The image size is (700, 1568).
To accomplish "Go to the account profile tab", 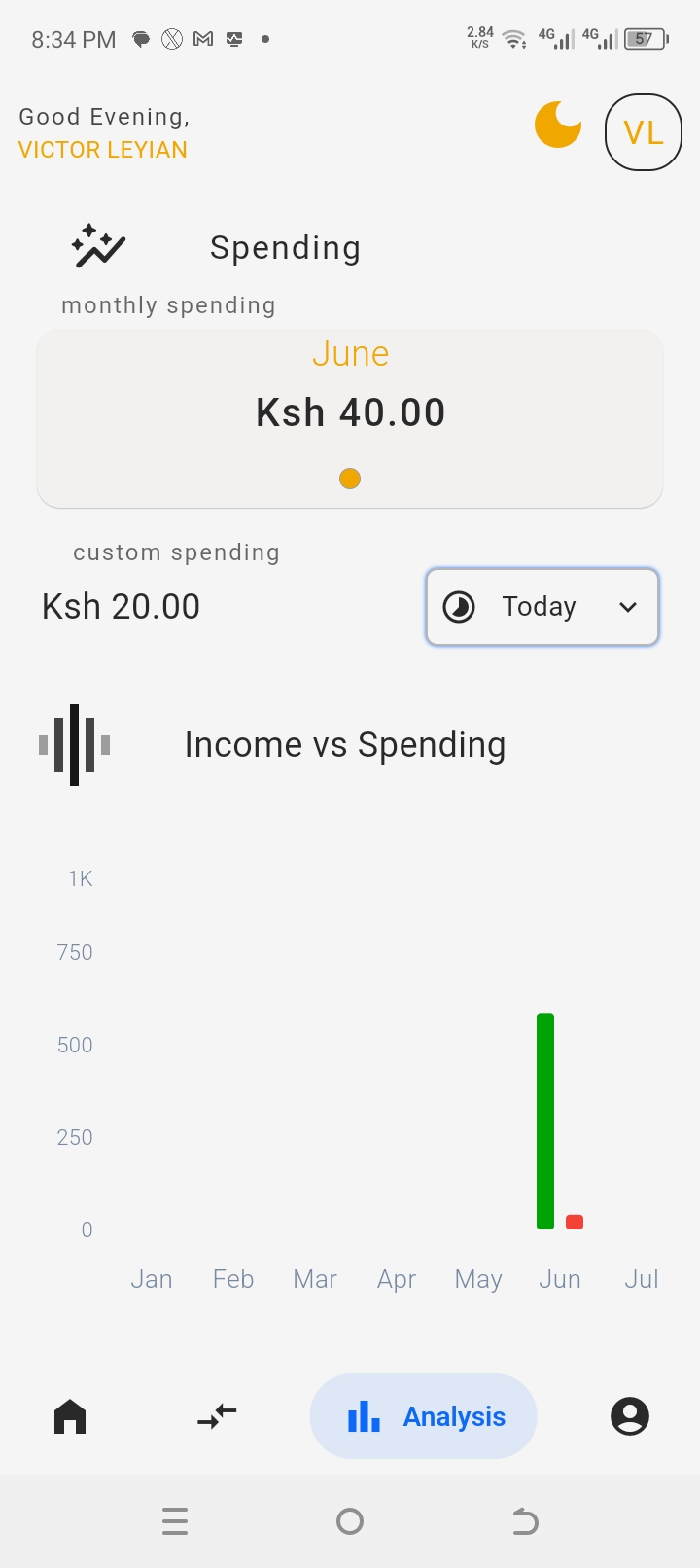I will (x=629, y=1416).
